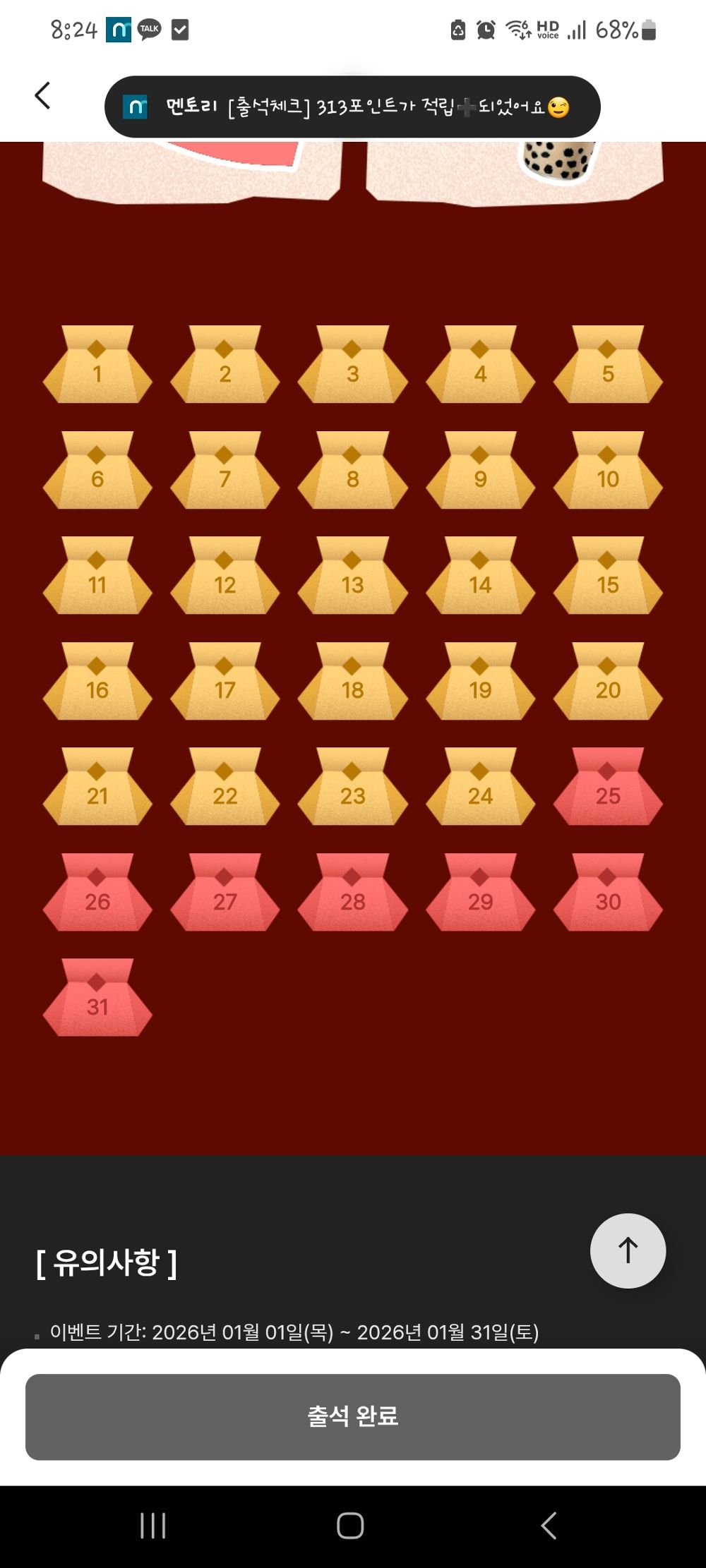The image size is (706, 1568).
Task: Open the Mentory attendance points notification
Action: (x=352, y=107)
